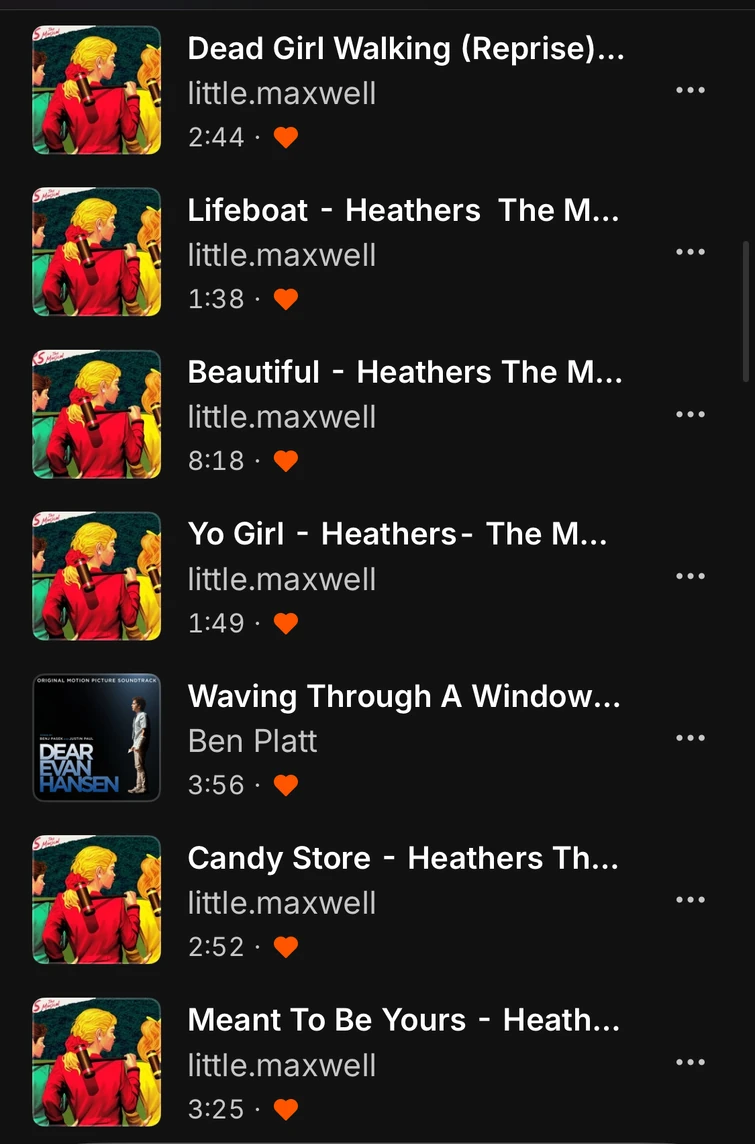Show more options for the Beautiful track

point(690,414)
